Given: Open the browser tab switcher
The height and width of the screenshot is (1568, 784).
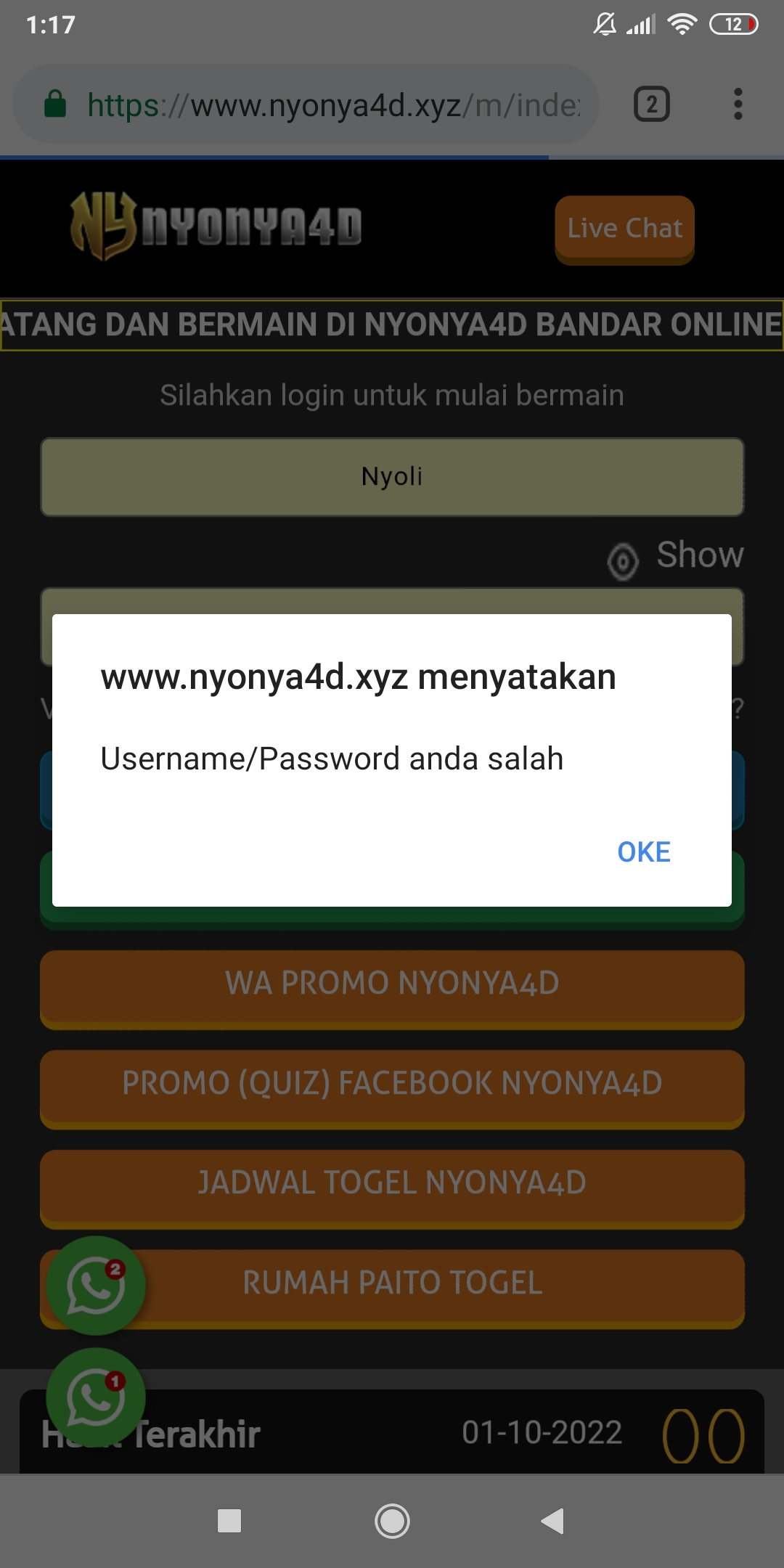Looking at the screenshot, I should 651,105.
